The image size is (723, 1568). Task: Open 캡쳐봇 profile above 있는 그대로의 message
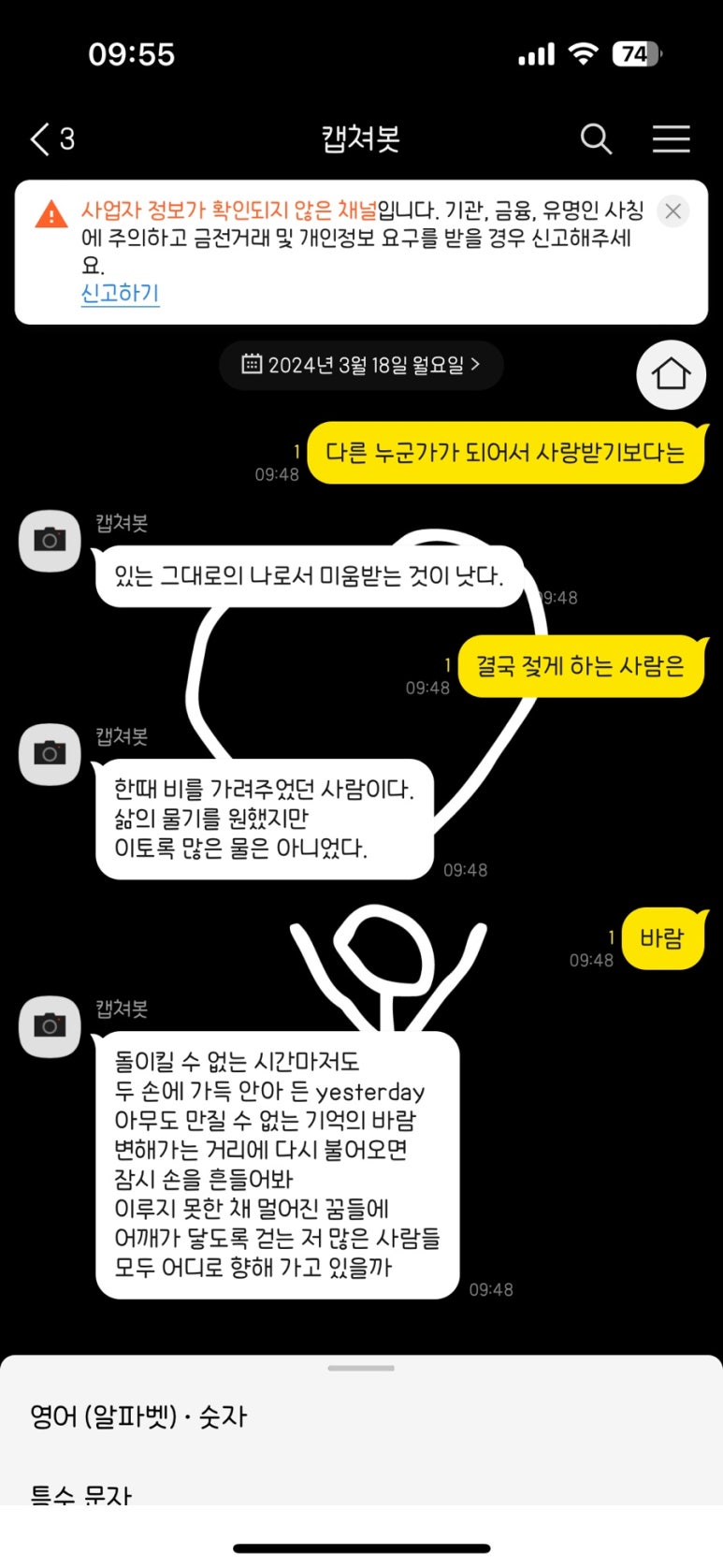[50, 540]
